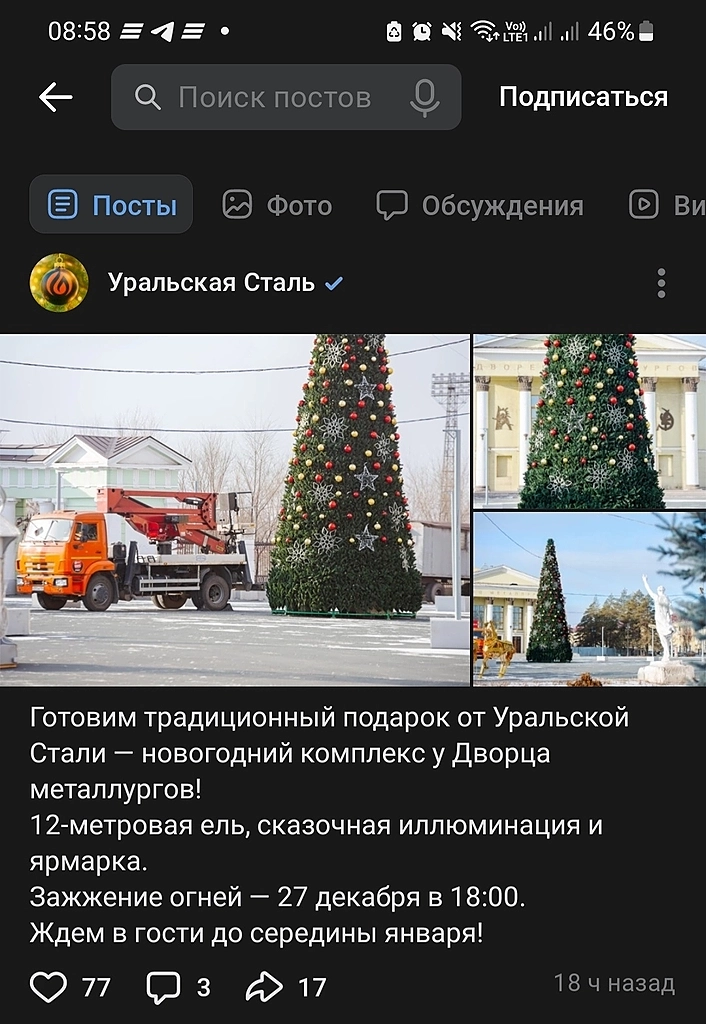The height and width of the screenshot is (1024, 706).
Task: View the large photo with the orange truck
Action: (x=234, y=510)
